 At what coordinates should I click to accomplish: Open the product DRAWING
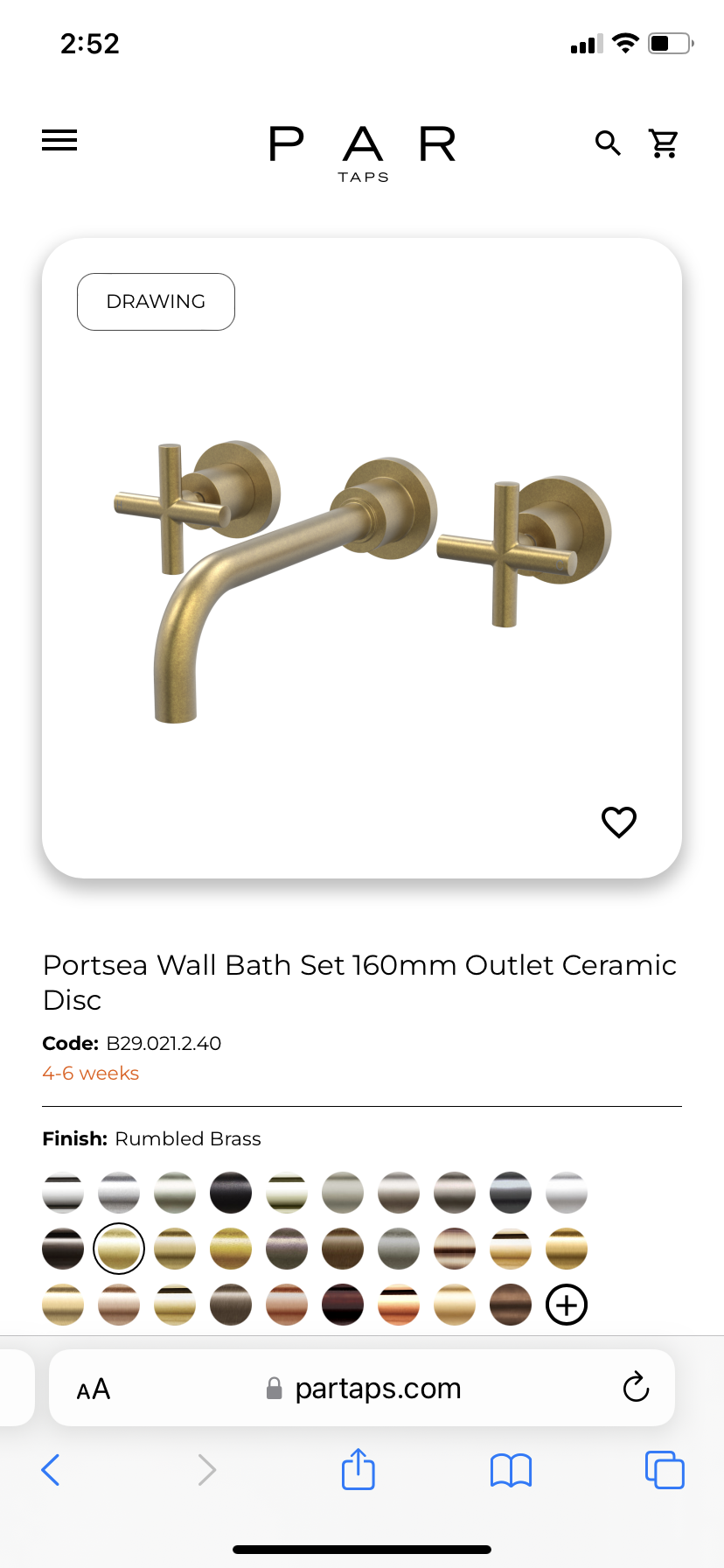[x=156, y=302]
